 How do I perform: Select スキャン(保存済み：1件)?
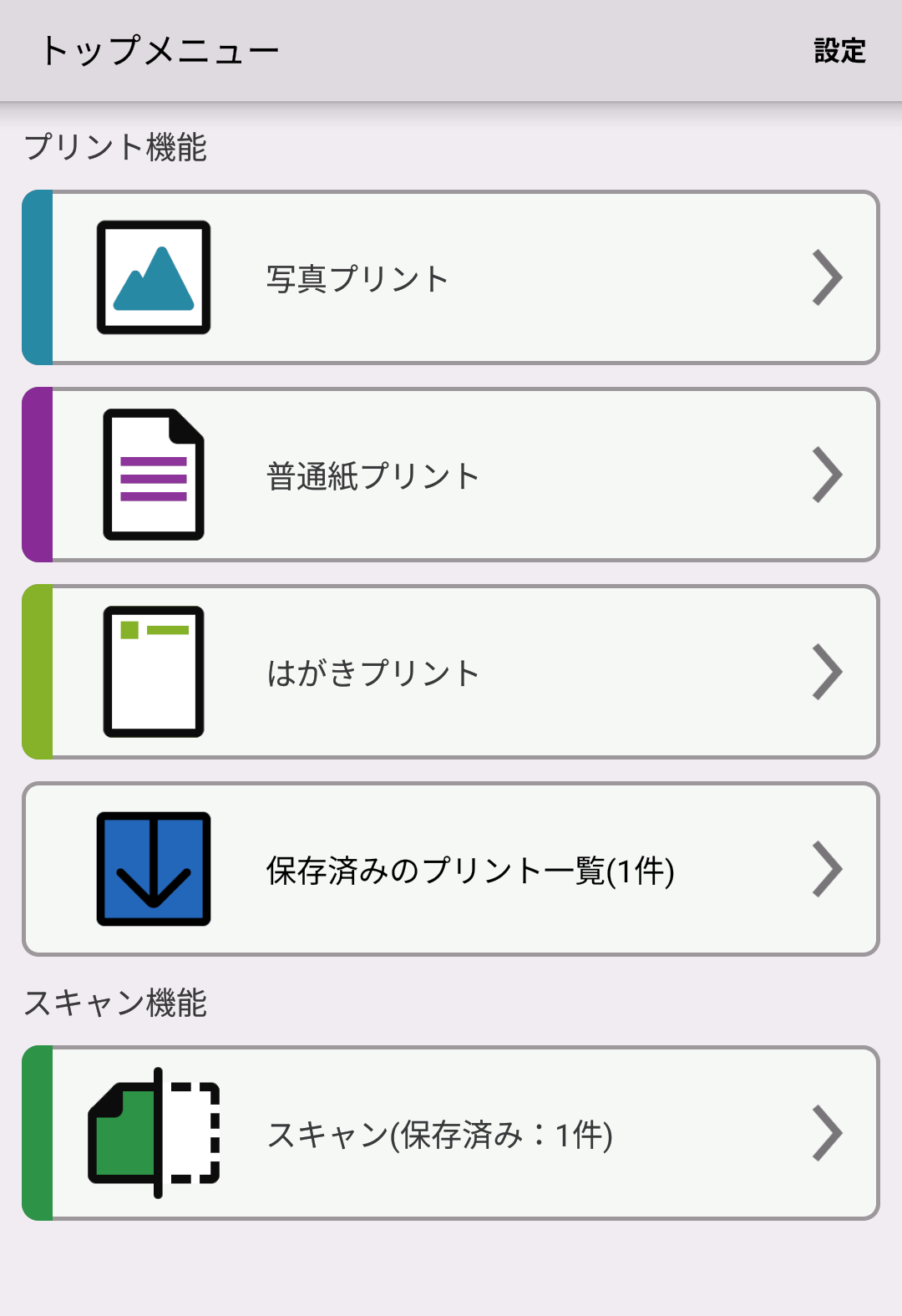point(451,1133)
